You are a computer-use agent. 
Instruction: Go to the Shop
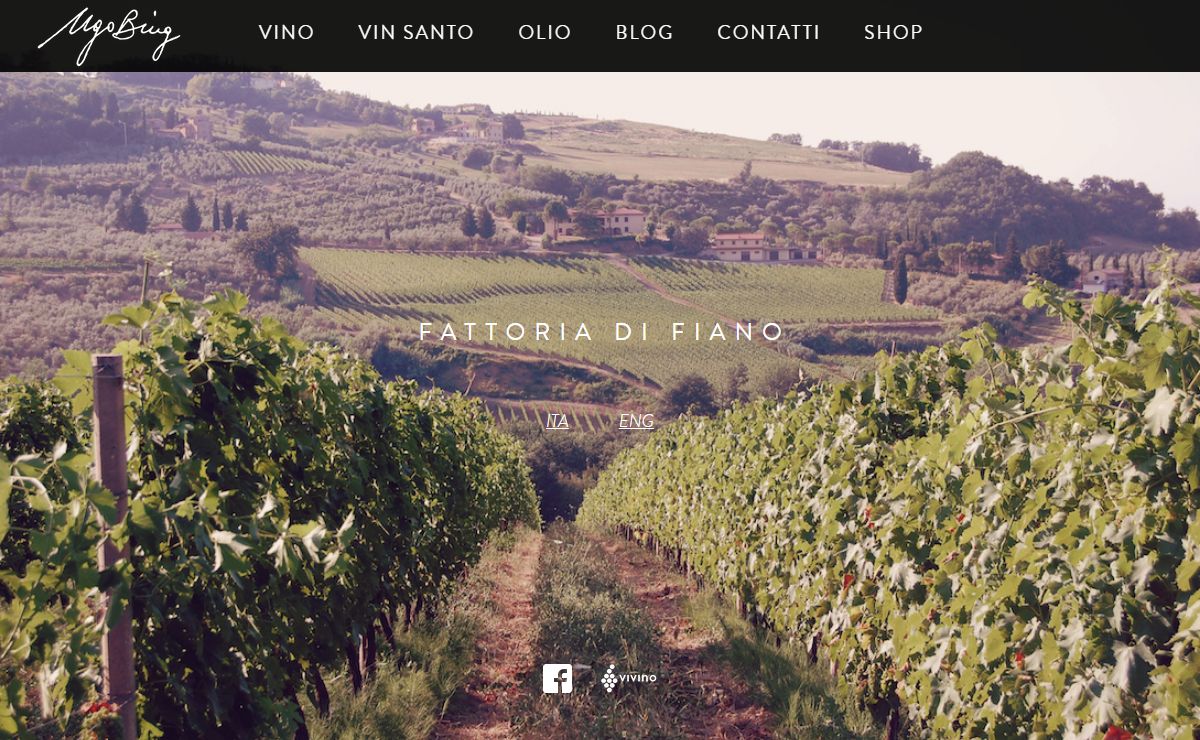point(893,33)
